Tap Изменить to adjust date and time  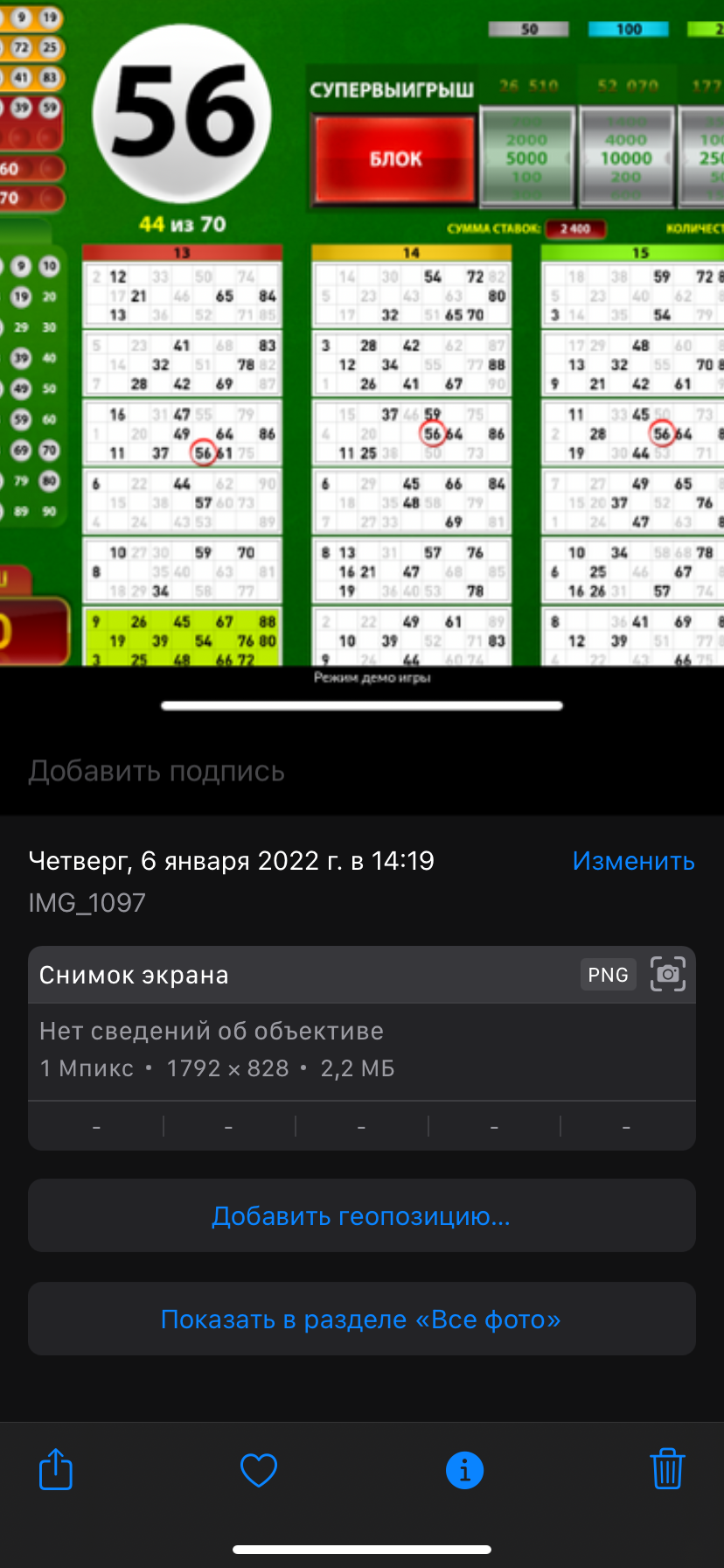(x=633, y=861)
